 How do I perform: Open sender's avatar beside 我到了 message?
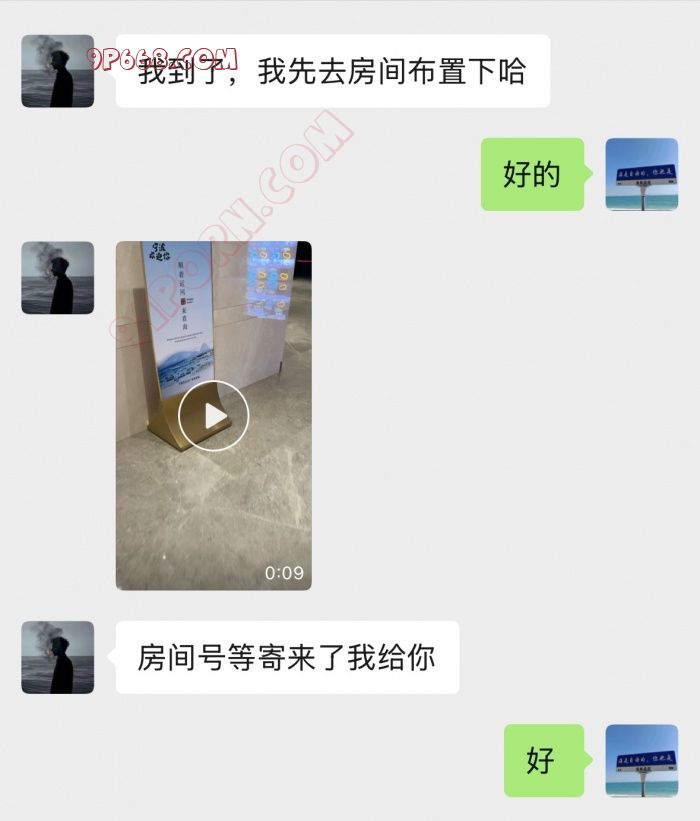(58, 71)
